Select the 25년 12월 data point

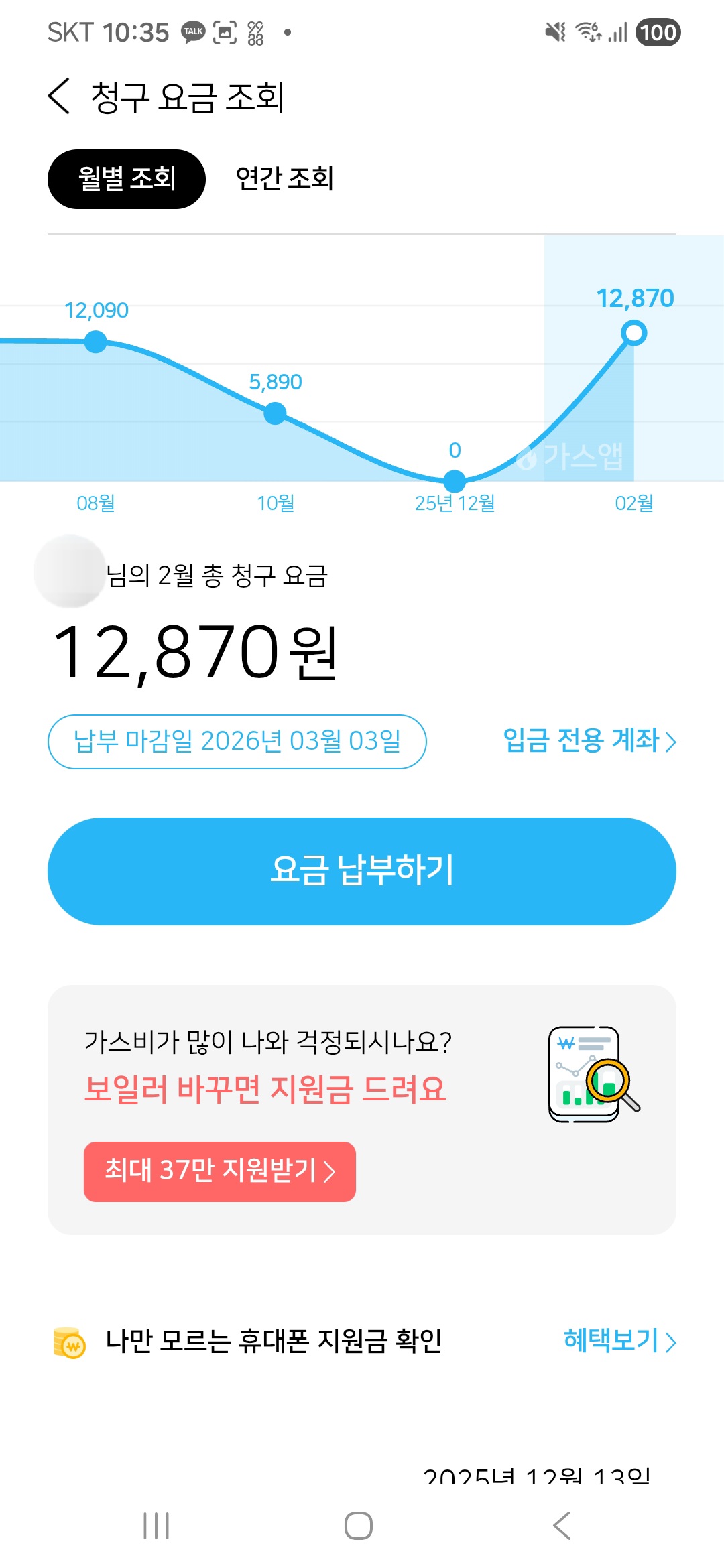(455, 480)
